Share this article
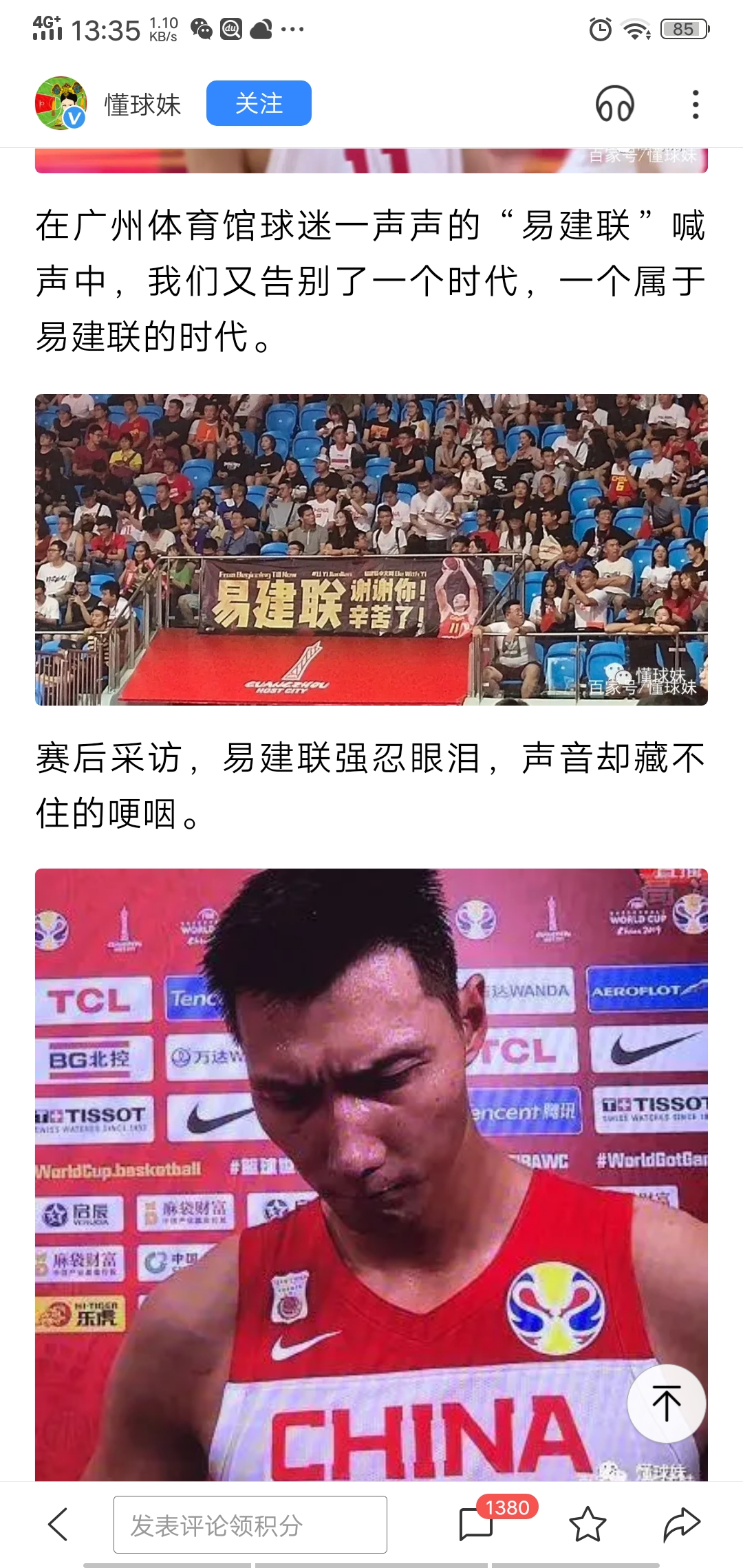Screen dimensions: 743x1568 pyautogui.click(x=681, y=1524)
